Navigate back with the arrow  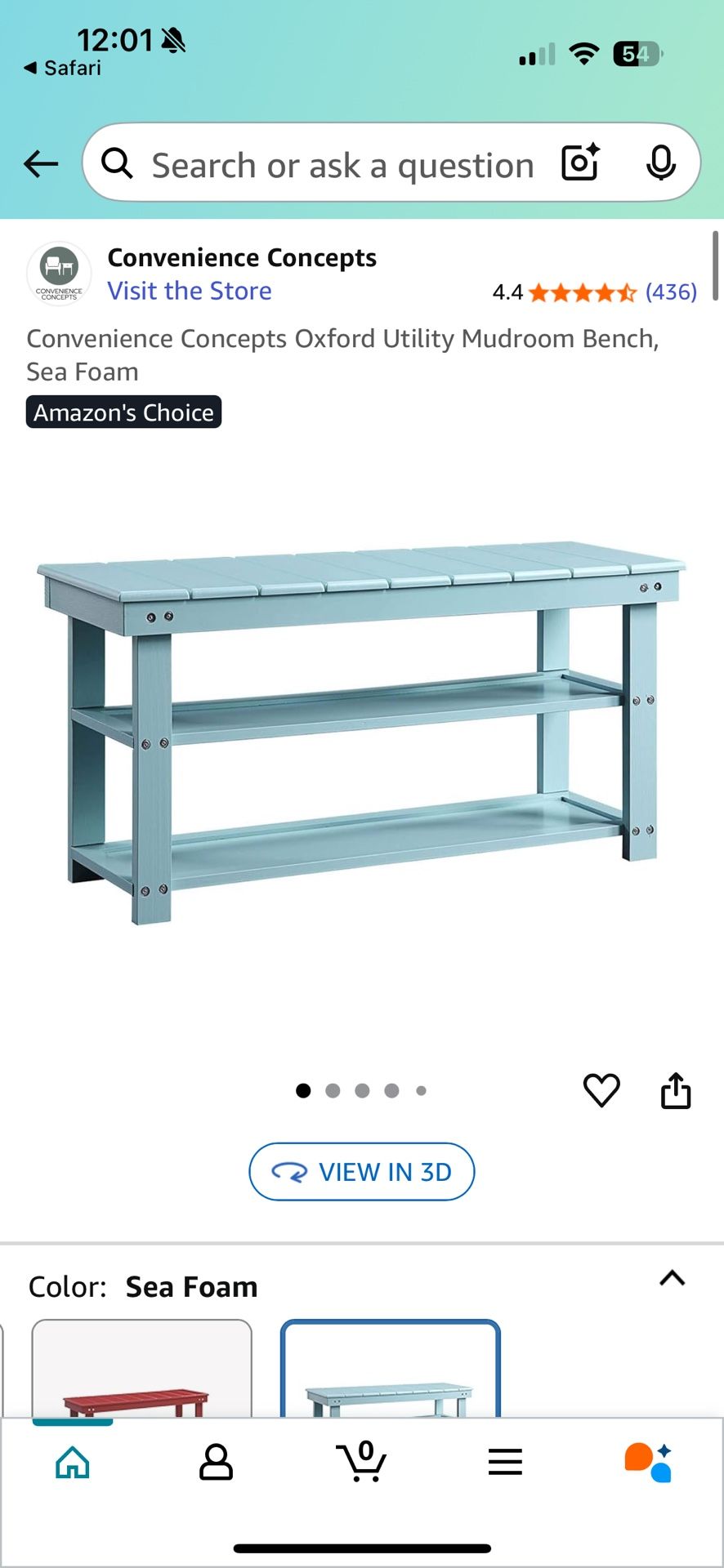point(38,163)
